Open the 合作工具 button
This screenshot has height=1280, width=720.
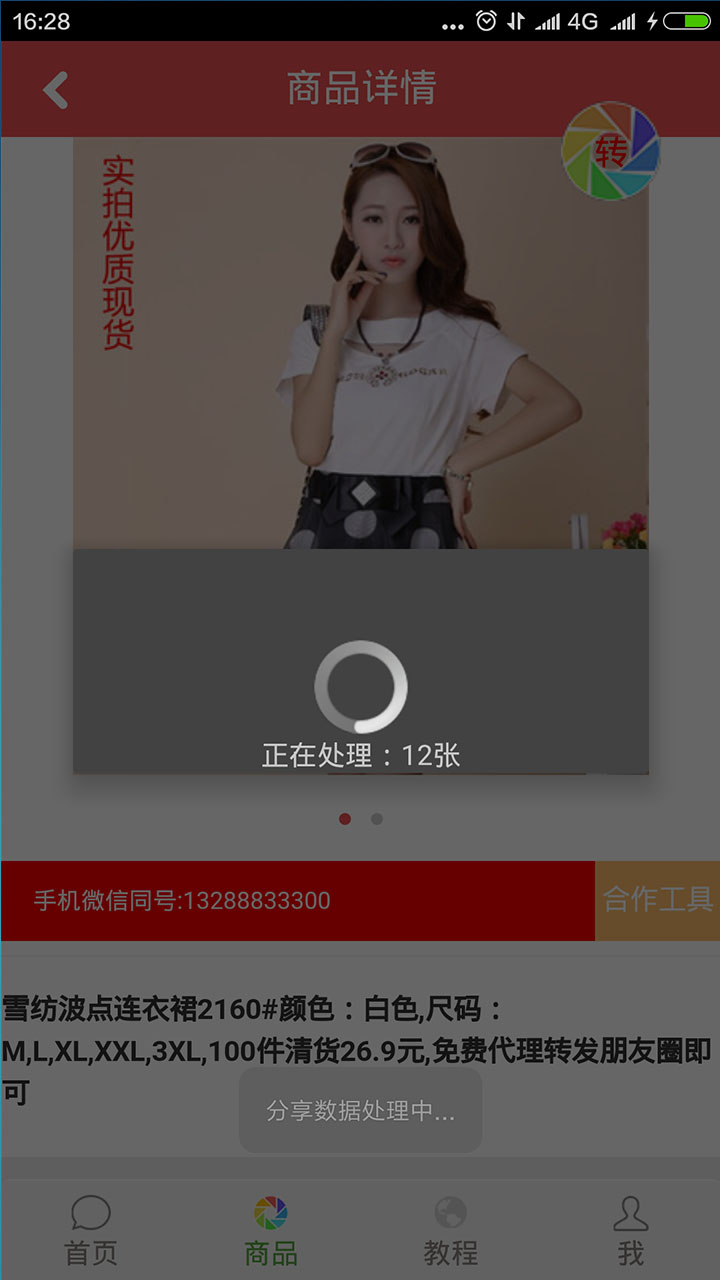coord(657,900)
